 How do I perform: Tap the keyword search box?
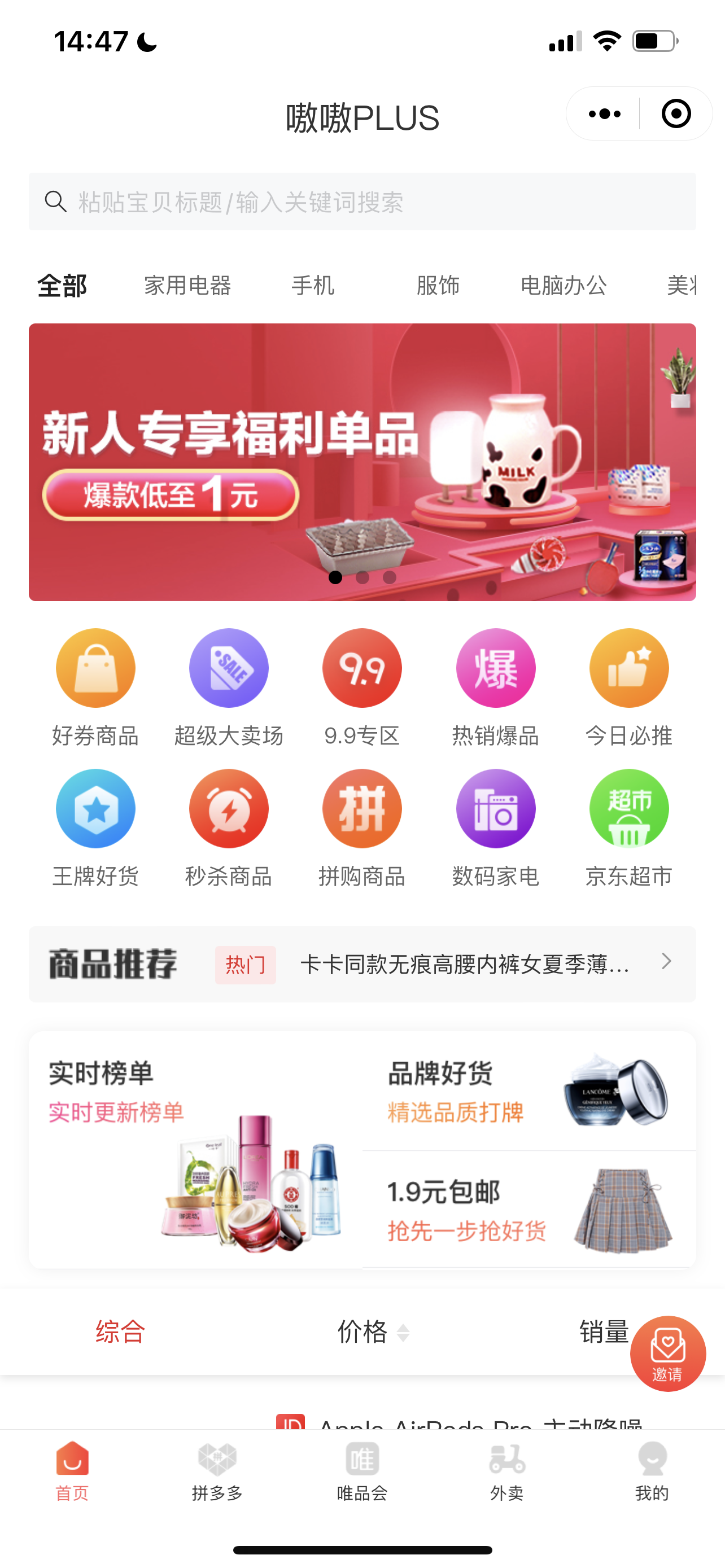(x=362, y=202)
